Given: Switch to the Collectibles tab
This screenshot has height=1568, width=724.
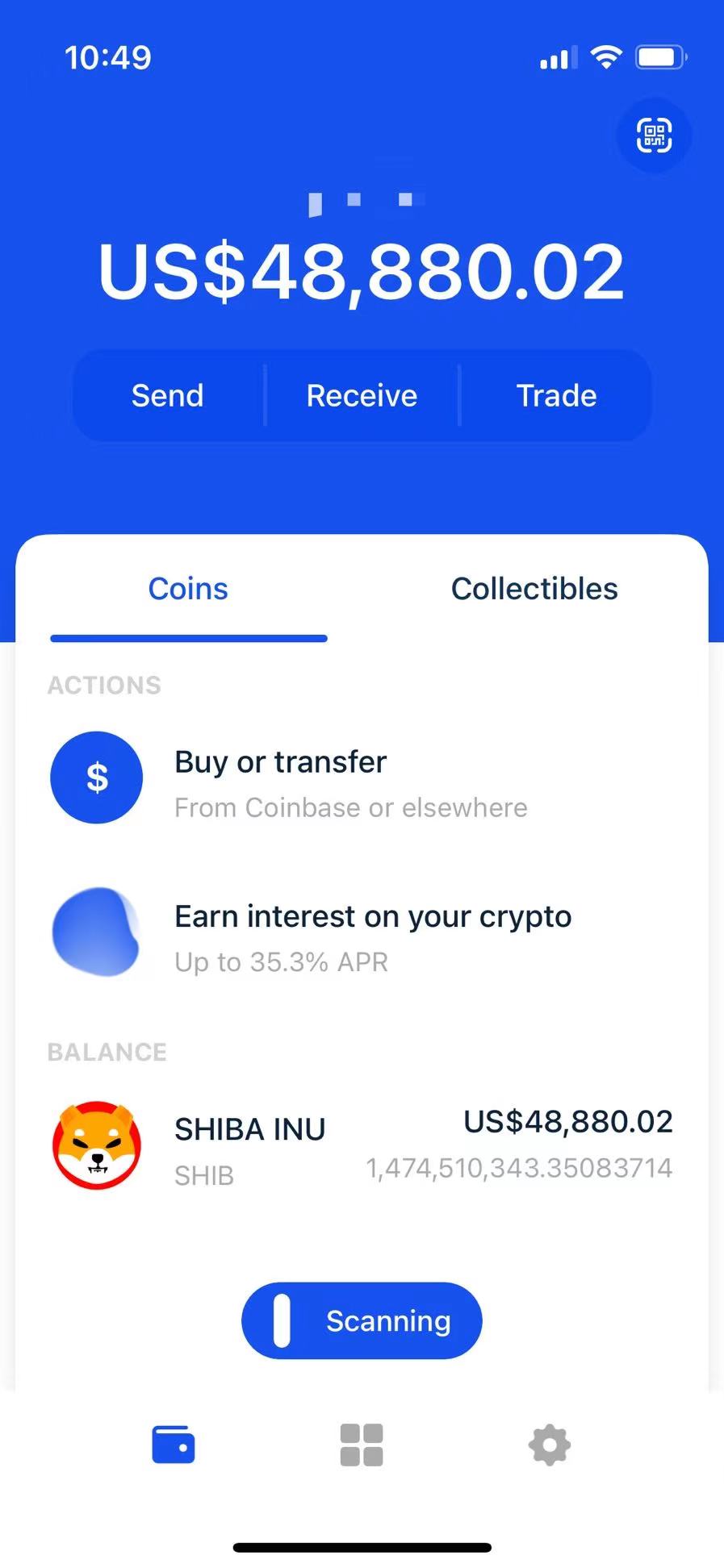Looking at the screenshot, I should click(534, 590).
